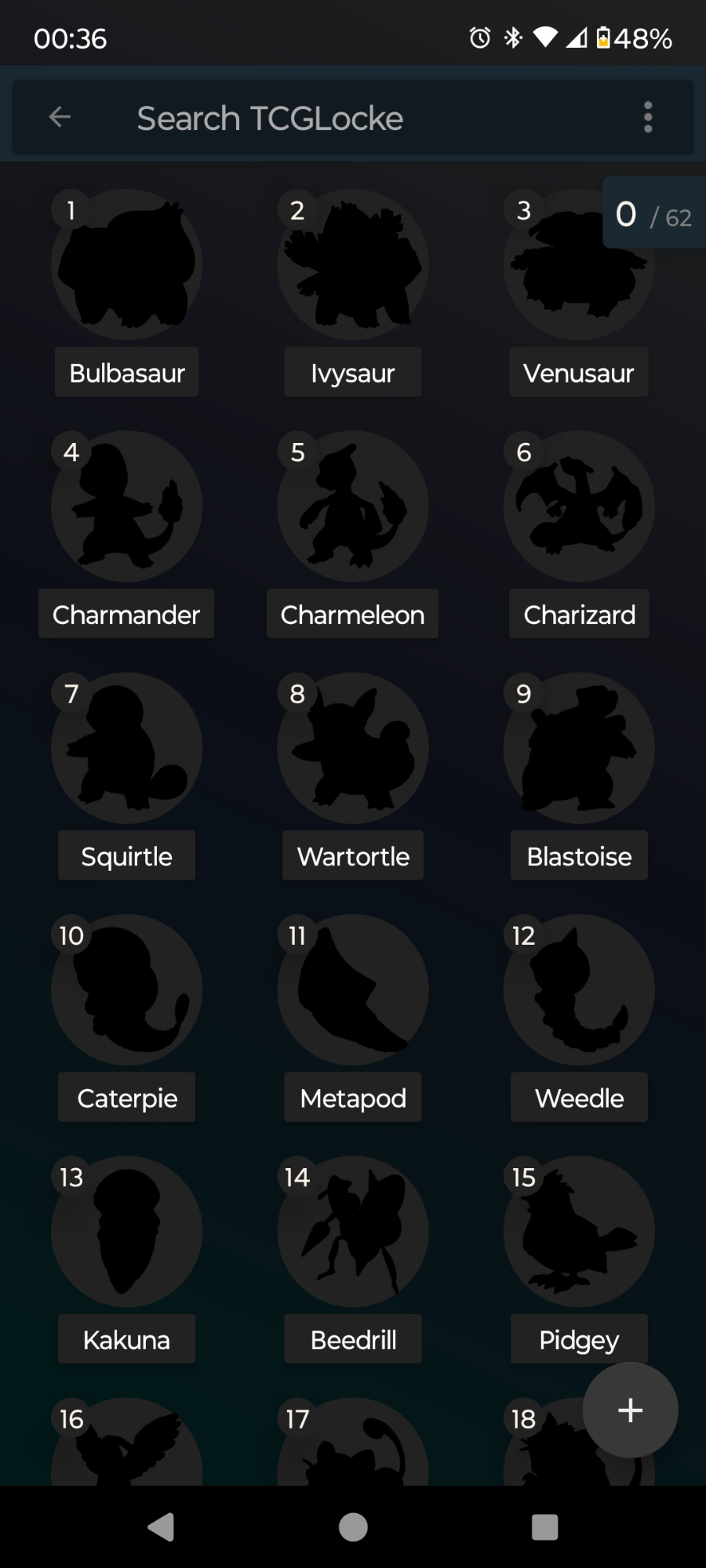The height and width of the screenshot is (1568, 706).
Task: Select Ivysaur from the grid
Action: point(353,267)
